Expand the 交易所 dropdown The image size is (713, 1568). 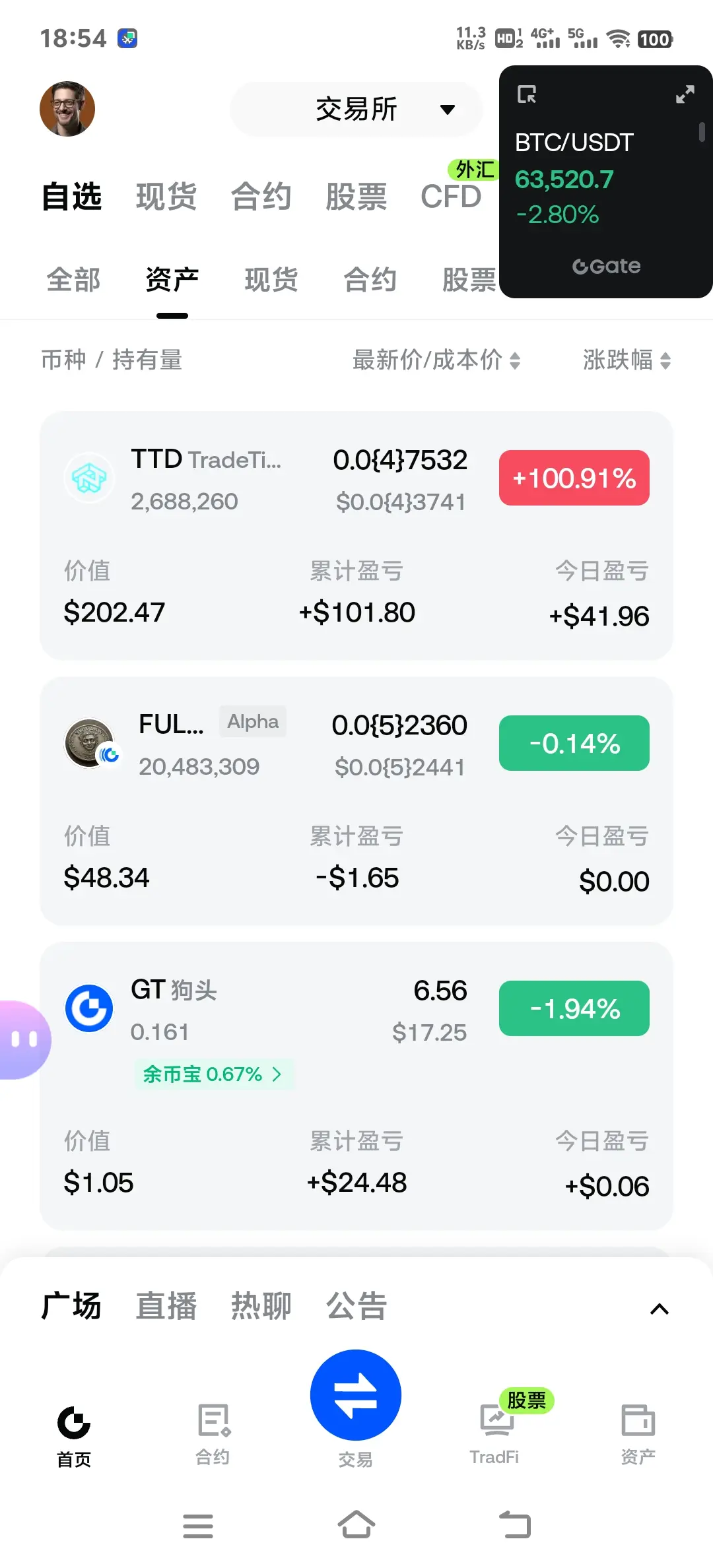(x=356, y=110)
